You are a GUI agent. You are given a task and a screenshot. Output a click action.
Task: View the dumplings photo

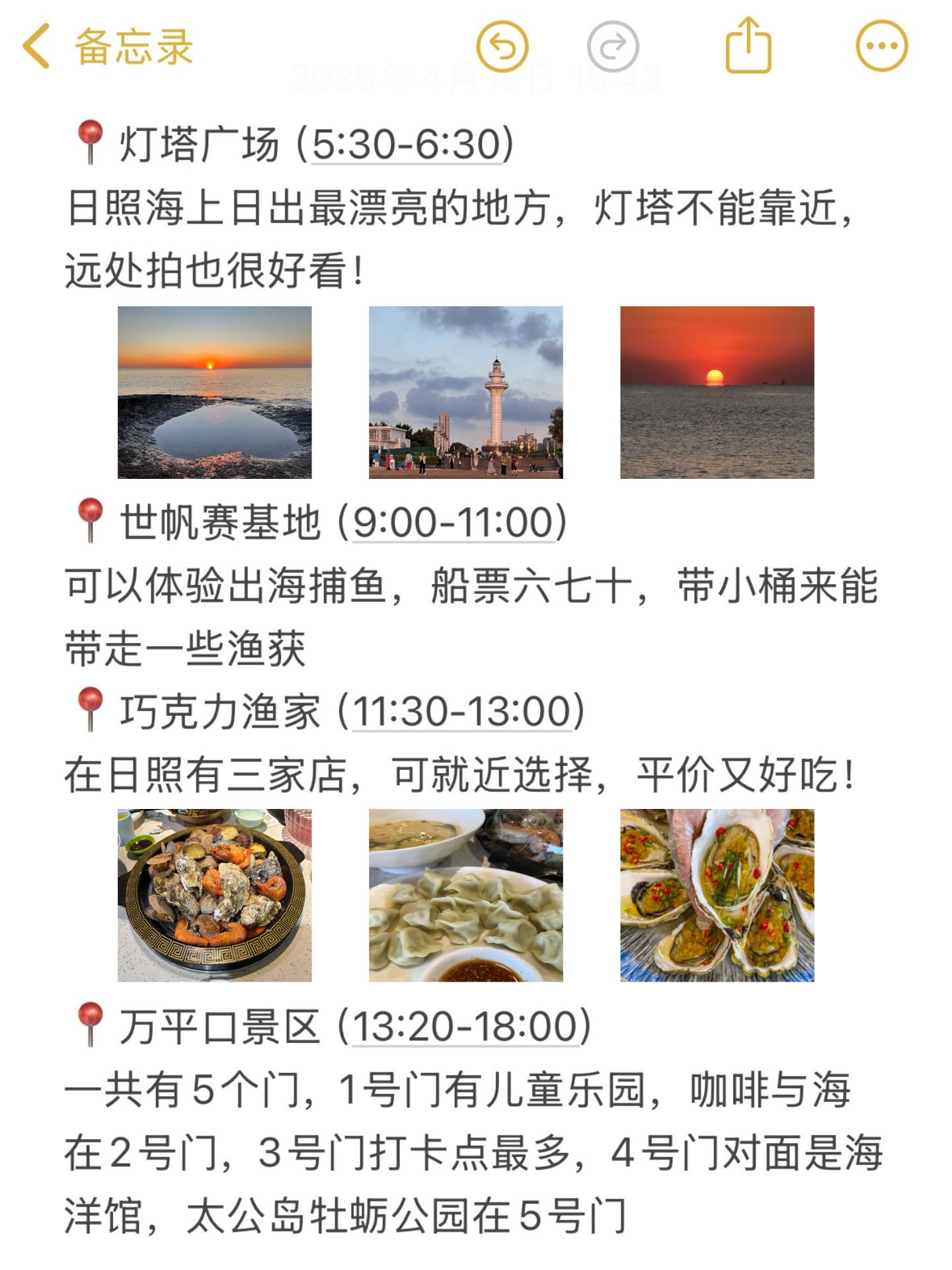click(x=465, y=895)
